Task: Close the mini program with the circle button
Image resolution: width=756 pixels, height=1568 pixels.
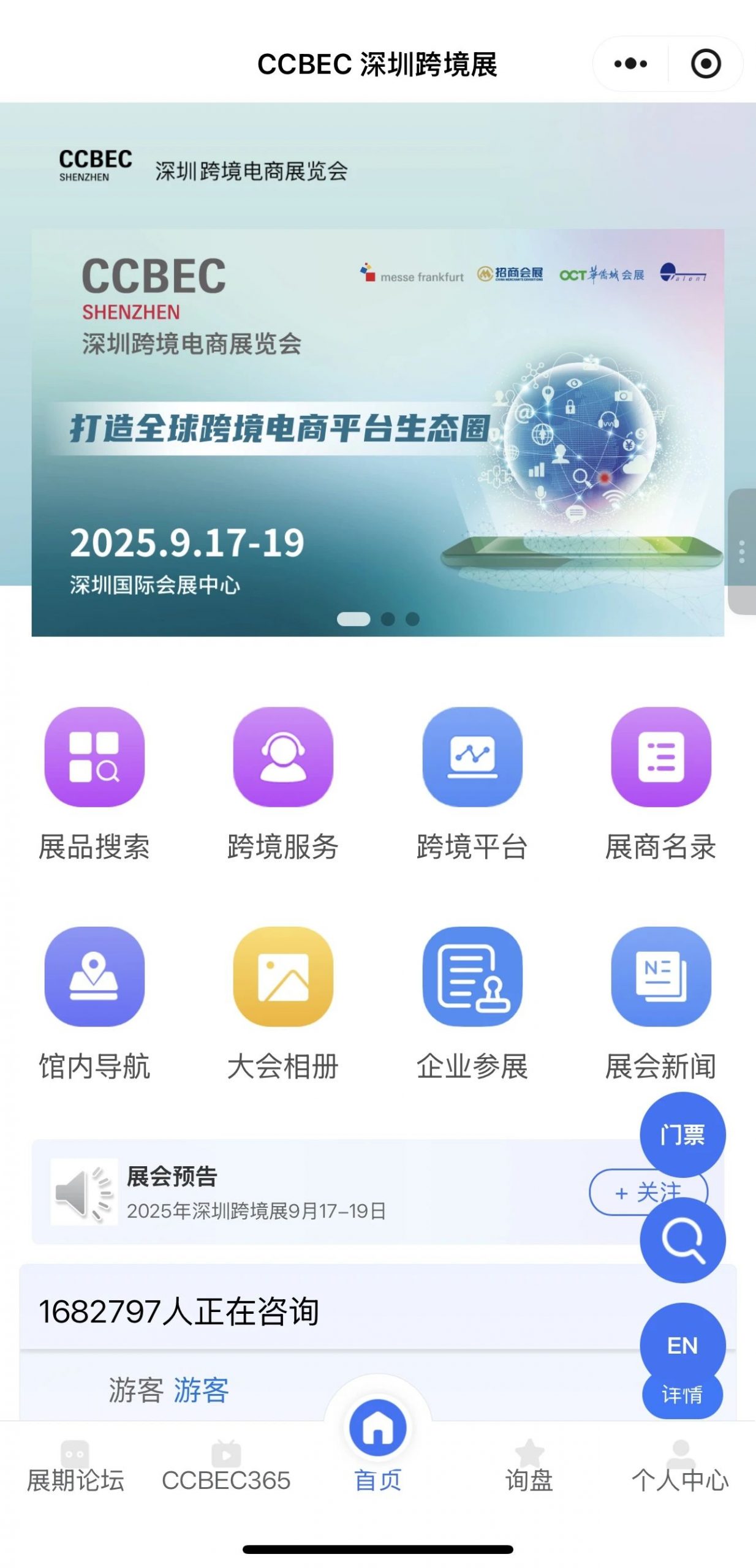Action: click(x=705, y=64)
